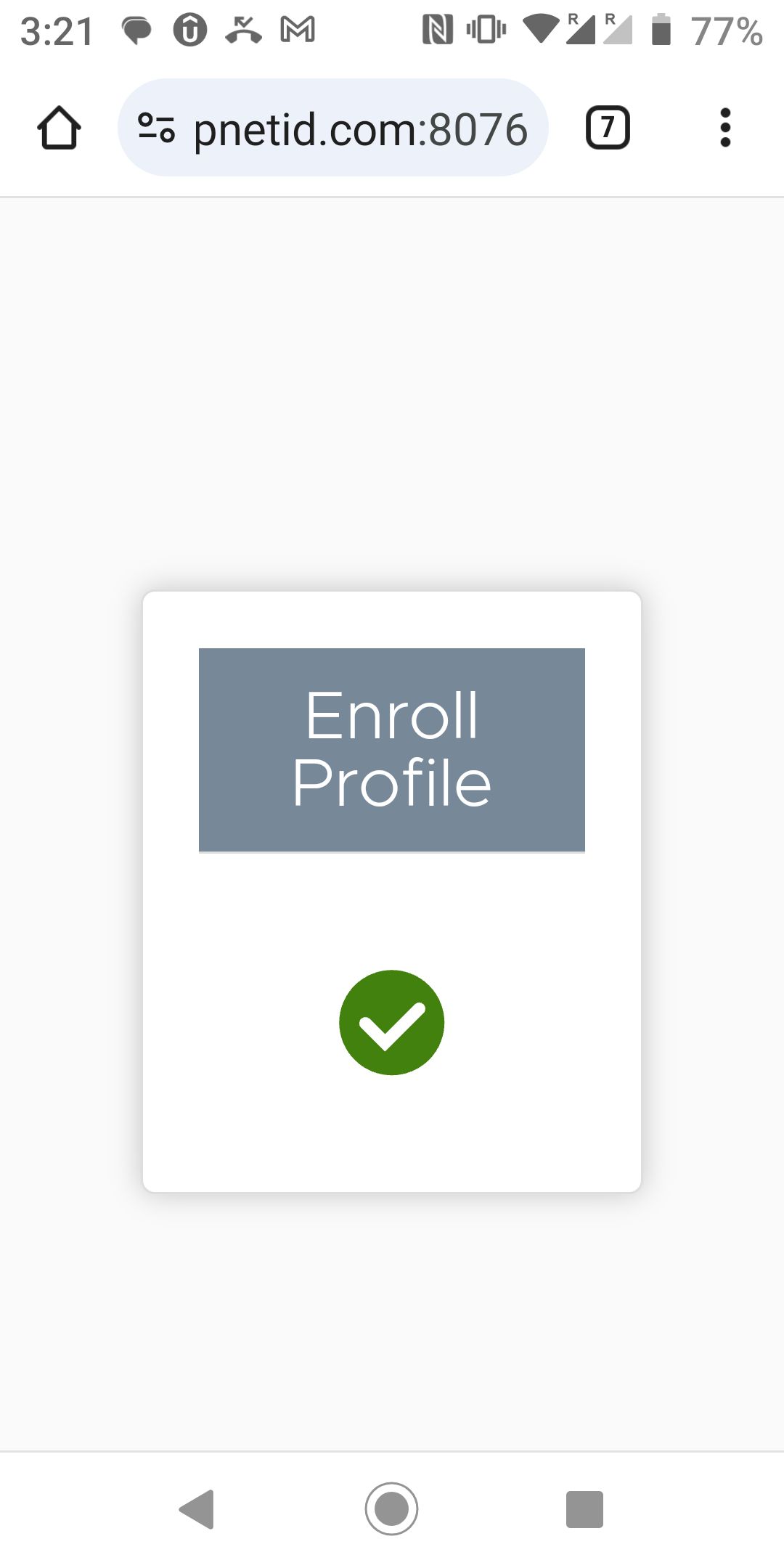Show recent apps from navigation bar
The image size is (784, 1568).
coord(584,1508)
